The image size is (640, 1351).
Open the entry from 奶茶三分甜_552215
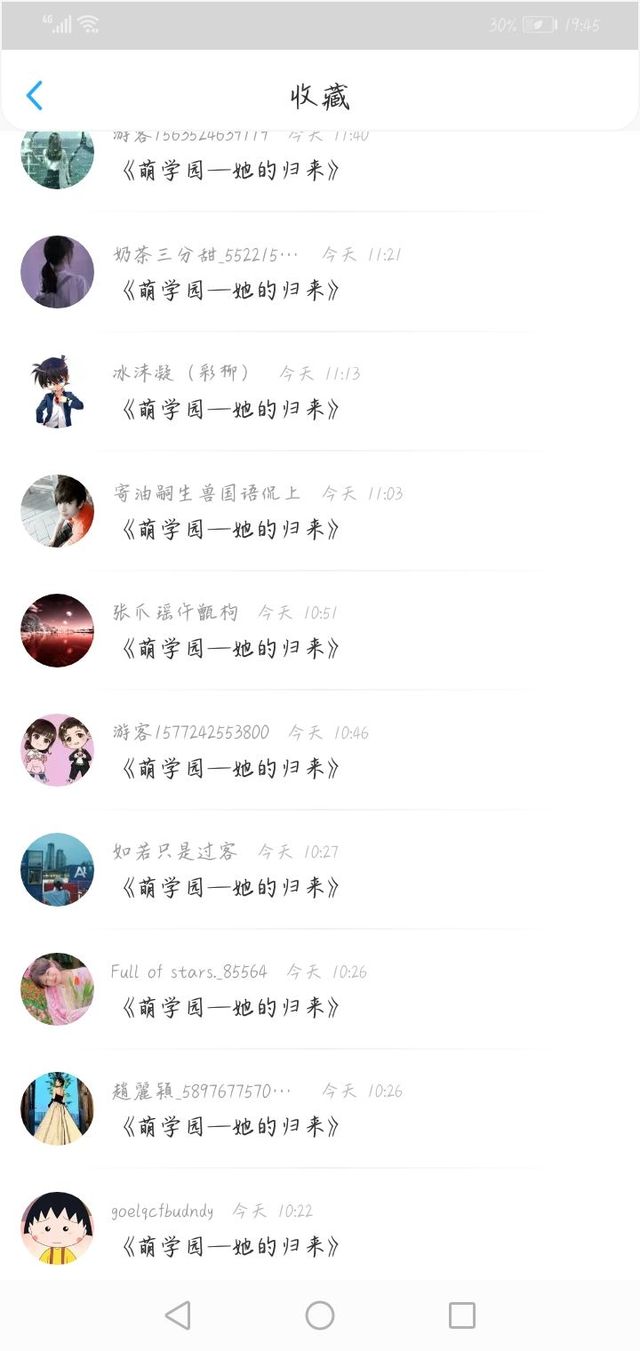click(320, 272)
